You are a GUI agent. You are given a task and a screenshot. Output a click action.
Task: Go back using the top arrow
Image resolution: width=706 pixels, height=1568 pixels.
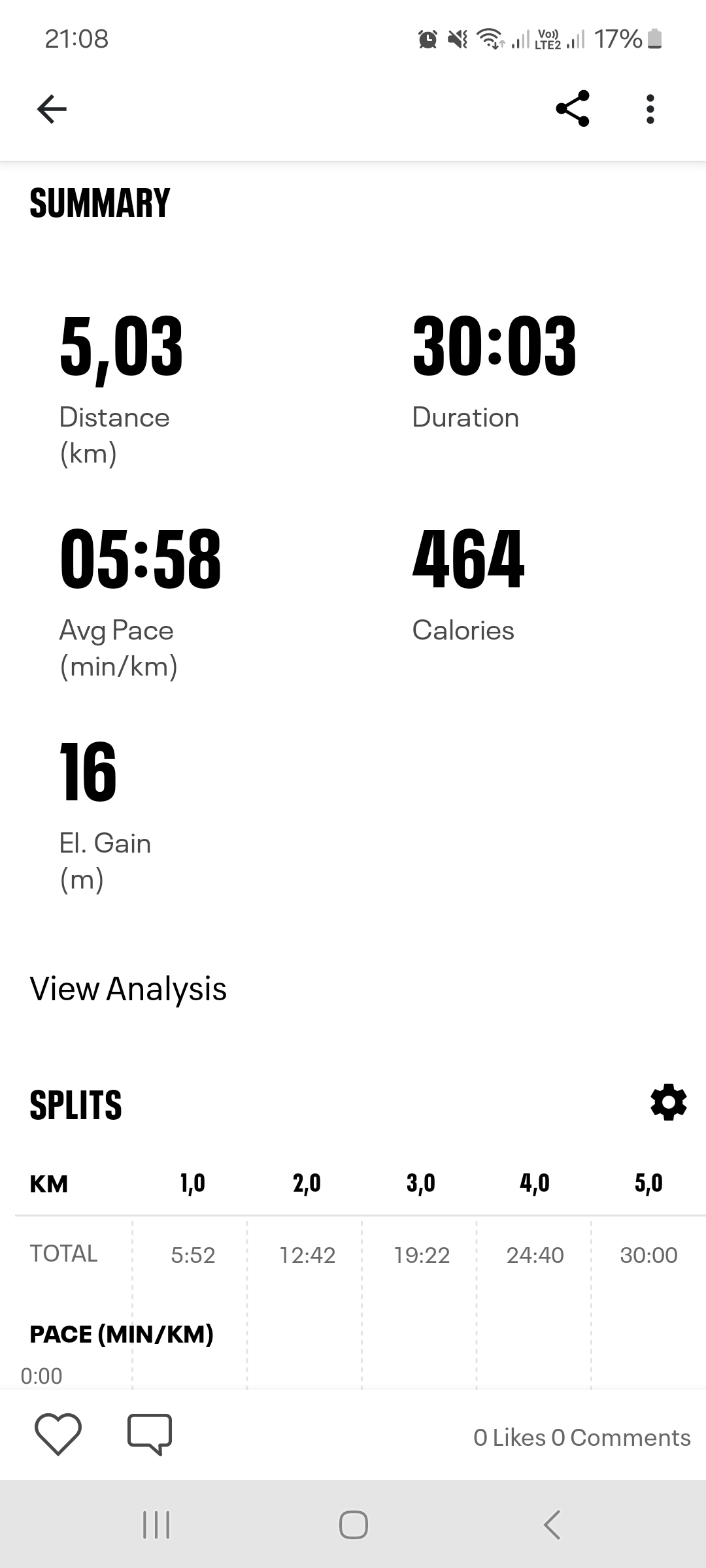(52, 109)
